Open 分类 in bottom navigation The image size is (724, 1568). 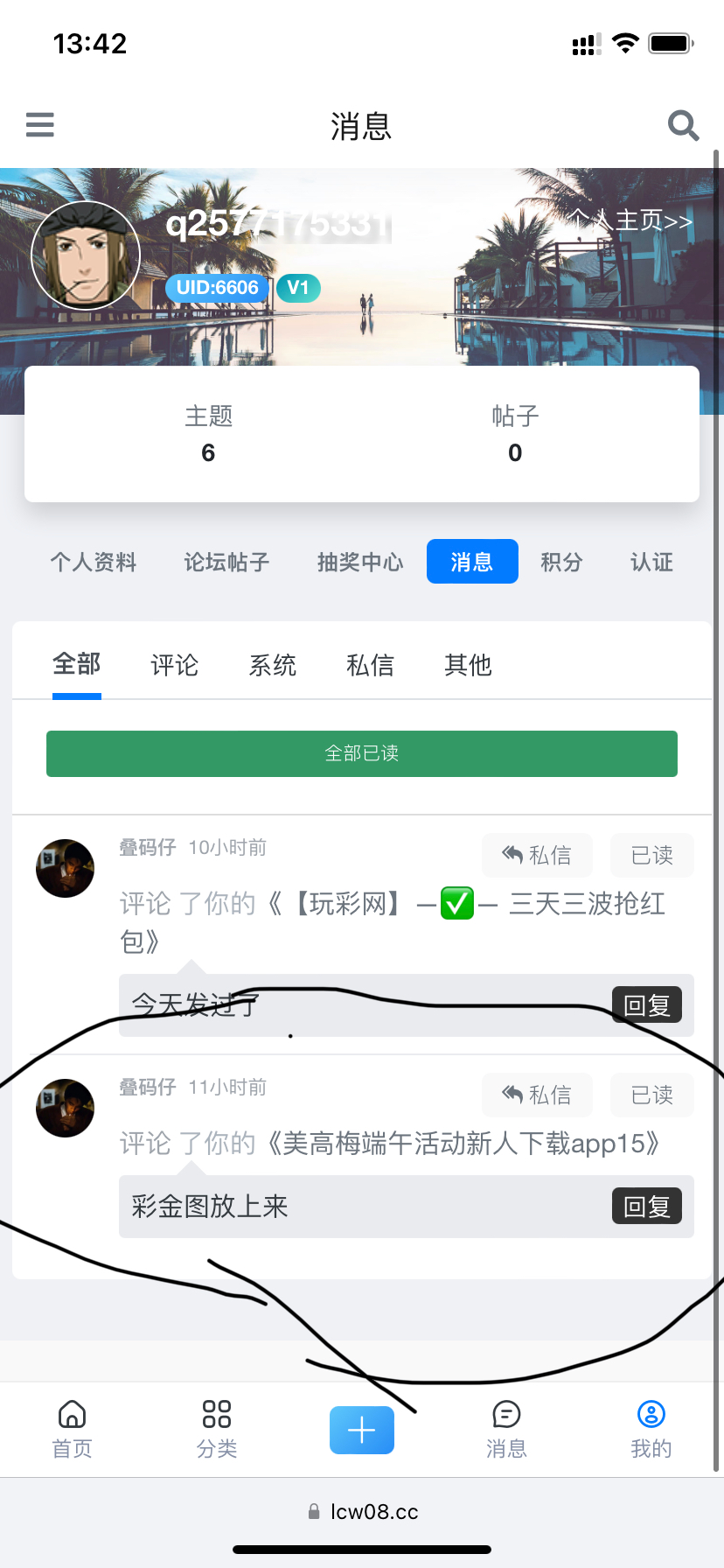[x=217, y=1429]
